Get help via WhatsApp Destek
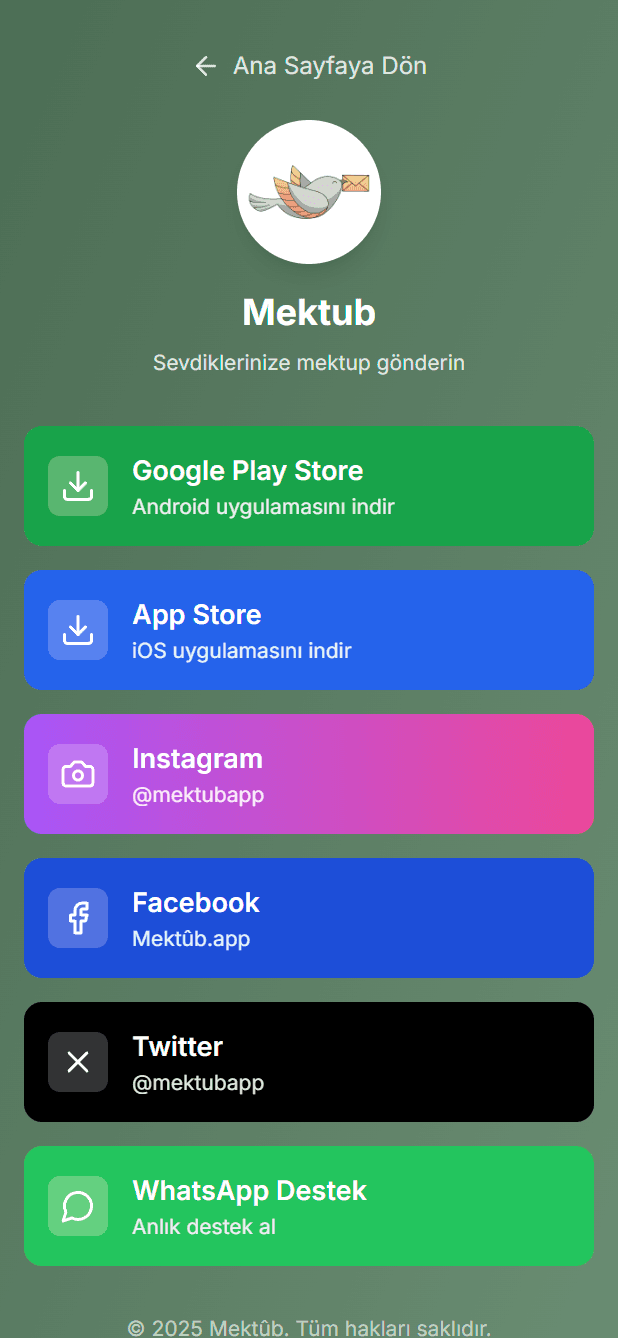 tap(309, 1206)
